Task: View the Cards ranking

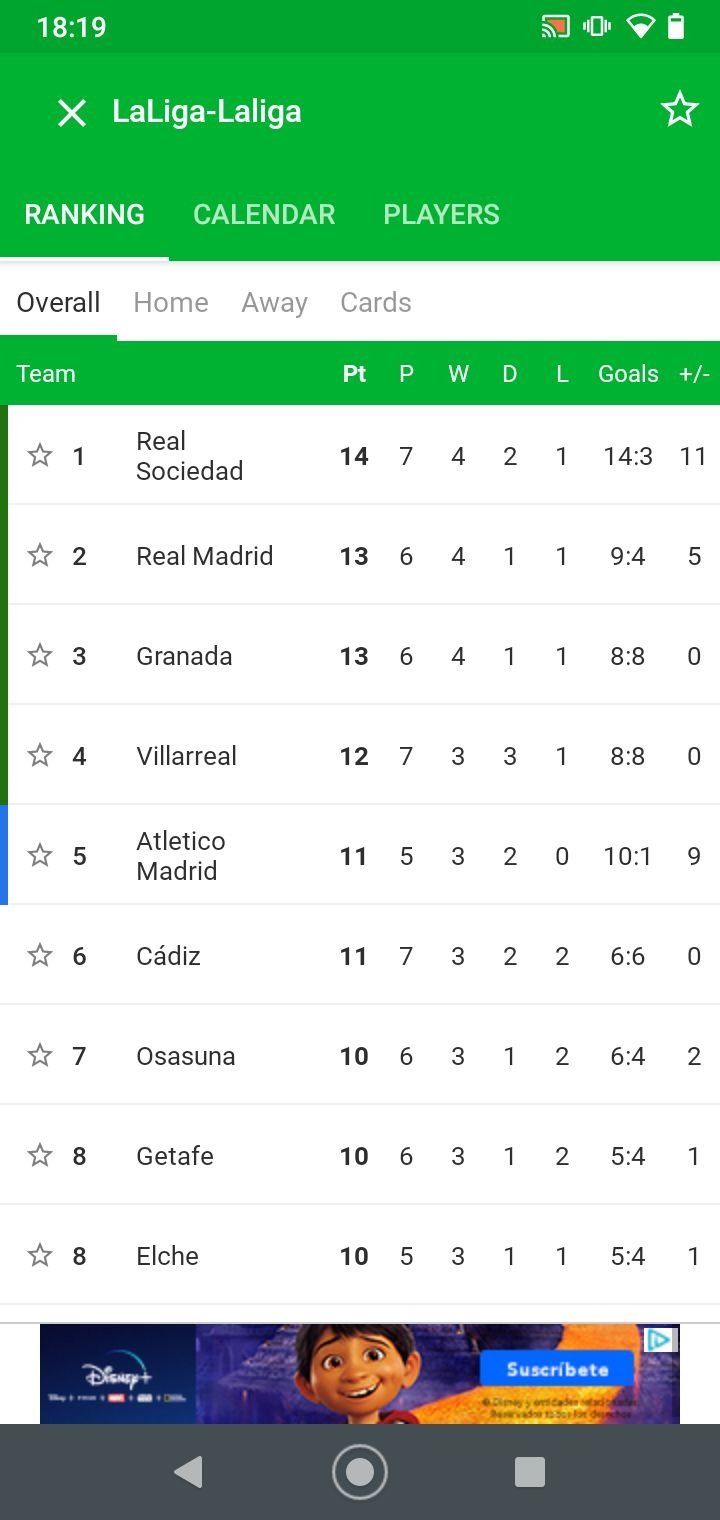Action: (376, 302)
